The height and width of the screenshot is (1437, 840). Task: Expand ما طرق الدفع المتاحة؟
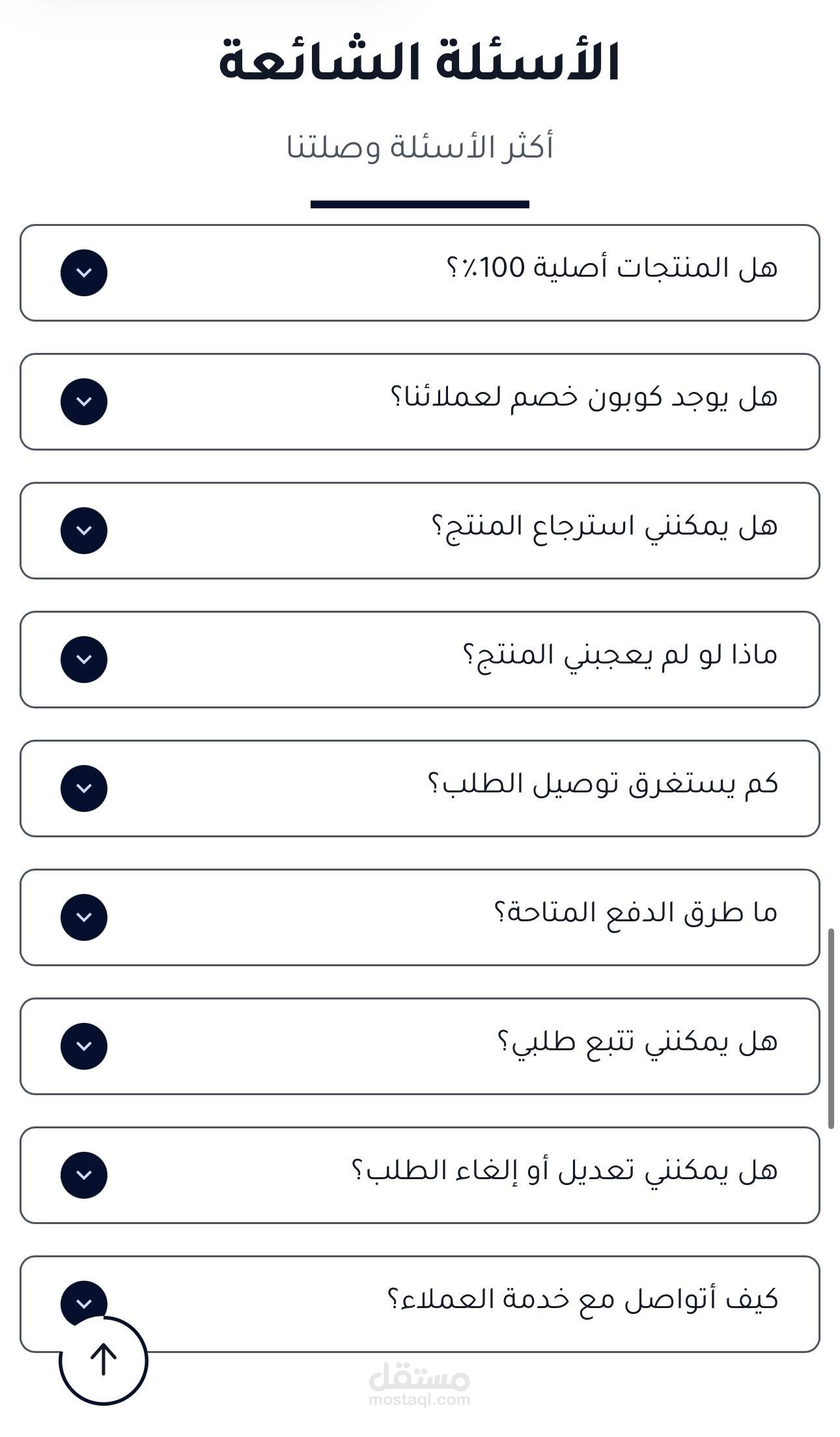coord(84,917)
